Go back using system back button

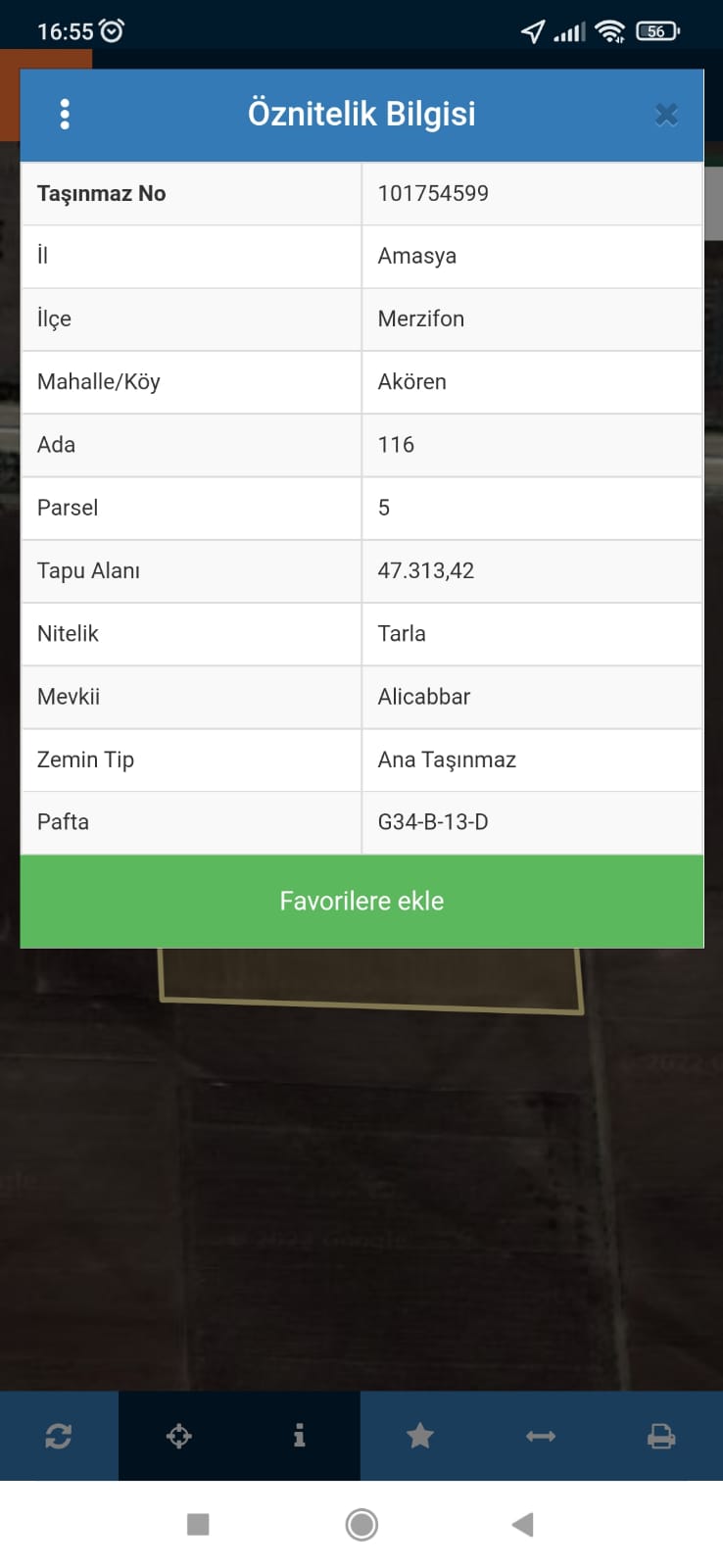click(523, 1524)
